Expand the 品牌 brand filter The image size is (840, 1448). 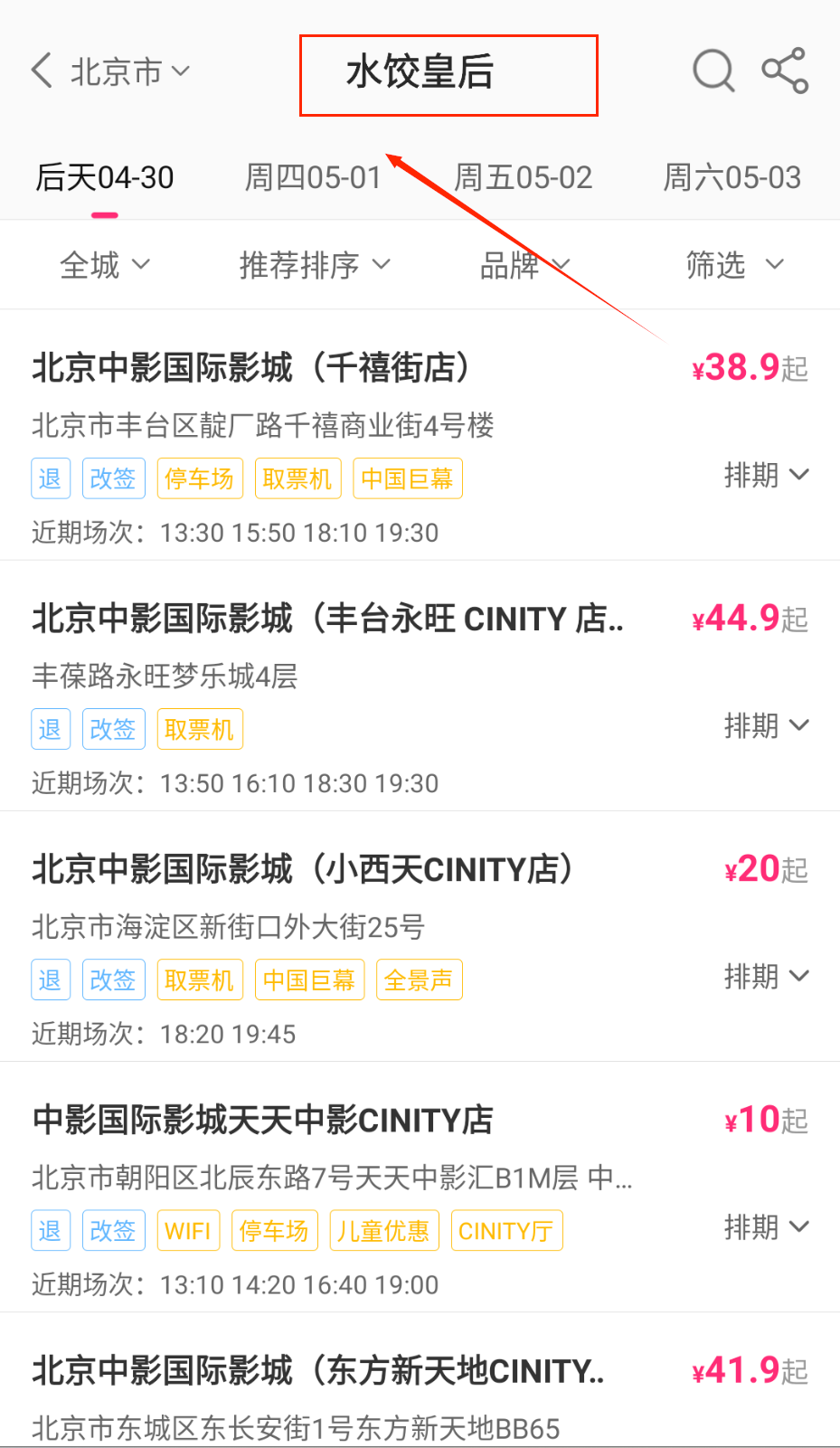point(524,265)
